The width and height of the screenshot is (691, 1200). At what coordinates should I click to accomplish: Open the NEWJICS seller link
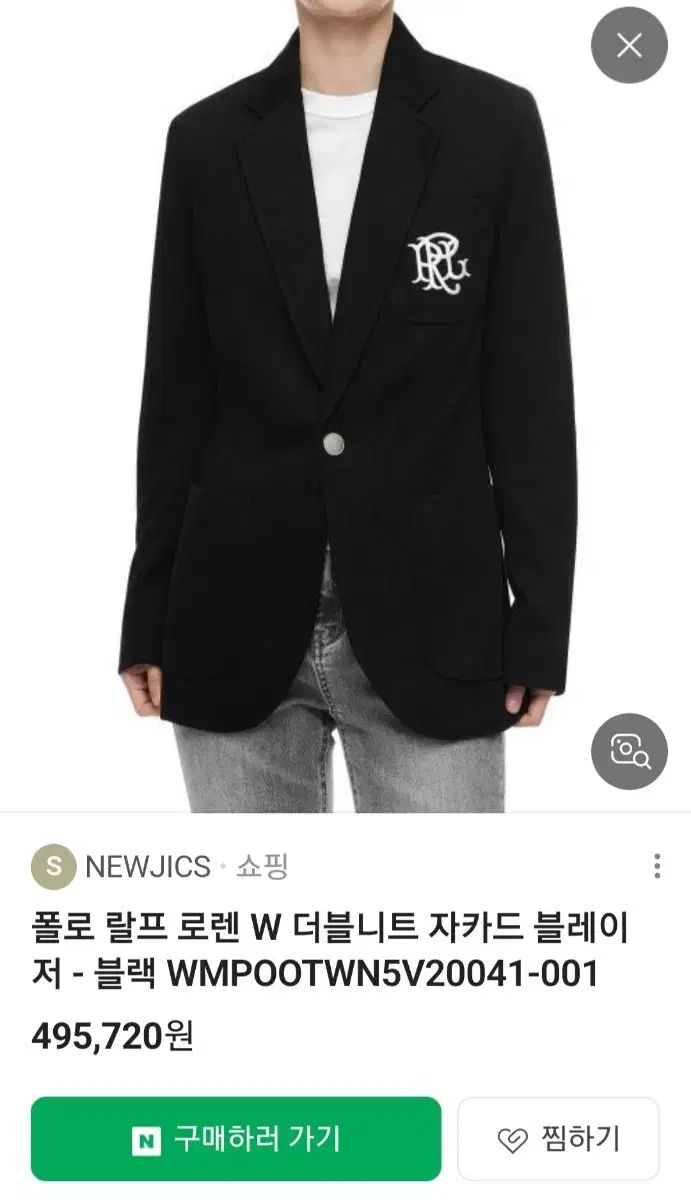click(x=147, y=866)
